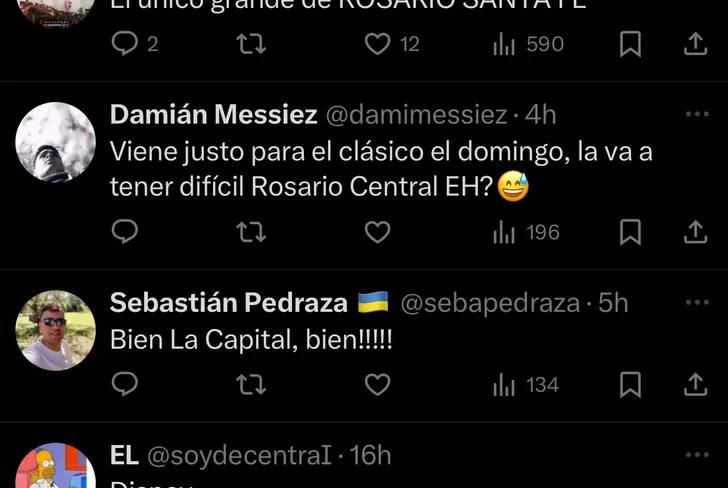The height and width of the screenshot is (488, 728).
Task: Reply to the tweet with 2 comments
Action: tap(124, 45)
